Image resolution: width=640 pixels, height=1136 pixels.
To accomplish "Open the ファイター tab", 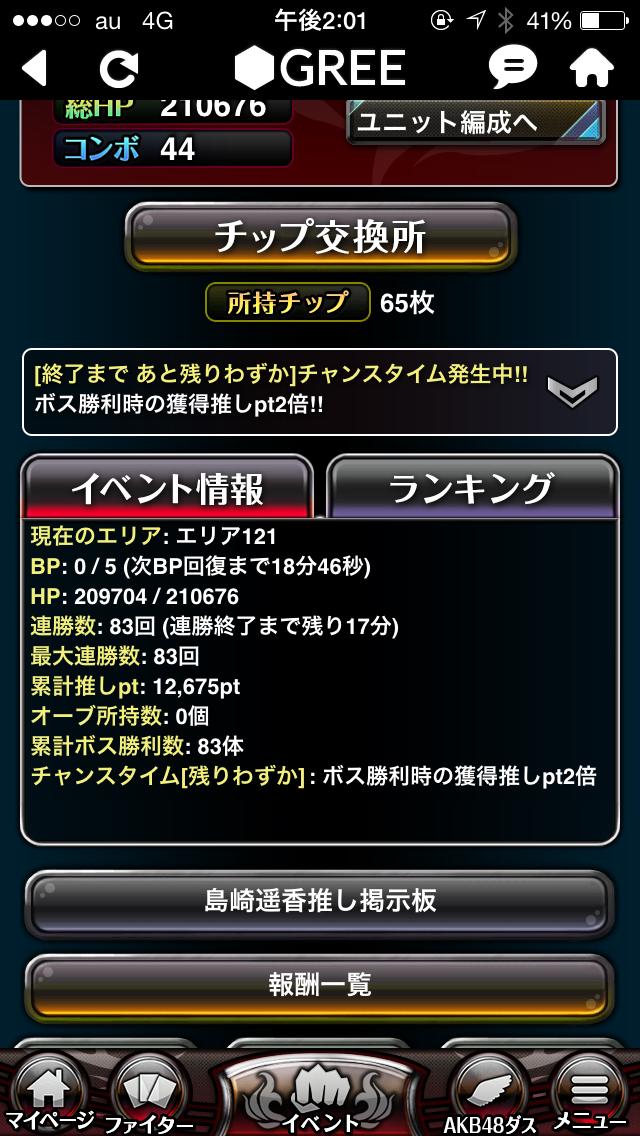I will point(148,1094).
